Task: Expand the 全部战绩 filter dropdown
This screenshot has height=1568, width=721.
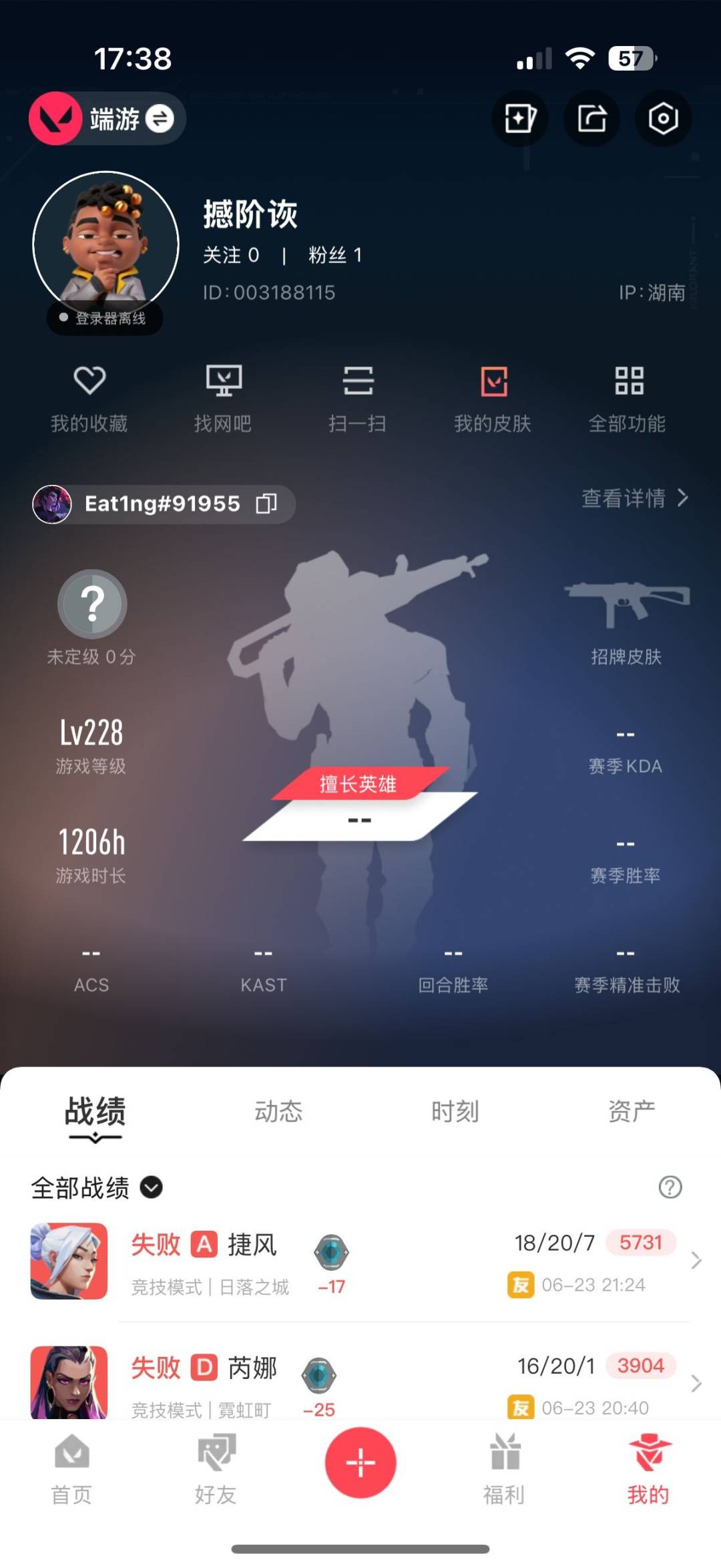Action: [x=152, y=1187]
